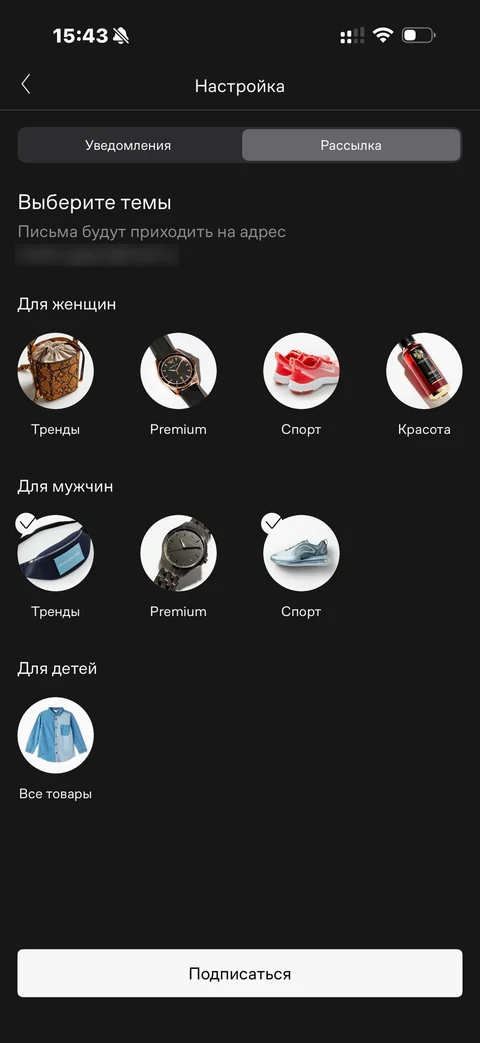
Task: Tap the Подписаться button
Action: (240, 973)
